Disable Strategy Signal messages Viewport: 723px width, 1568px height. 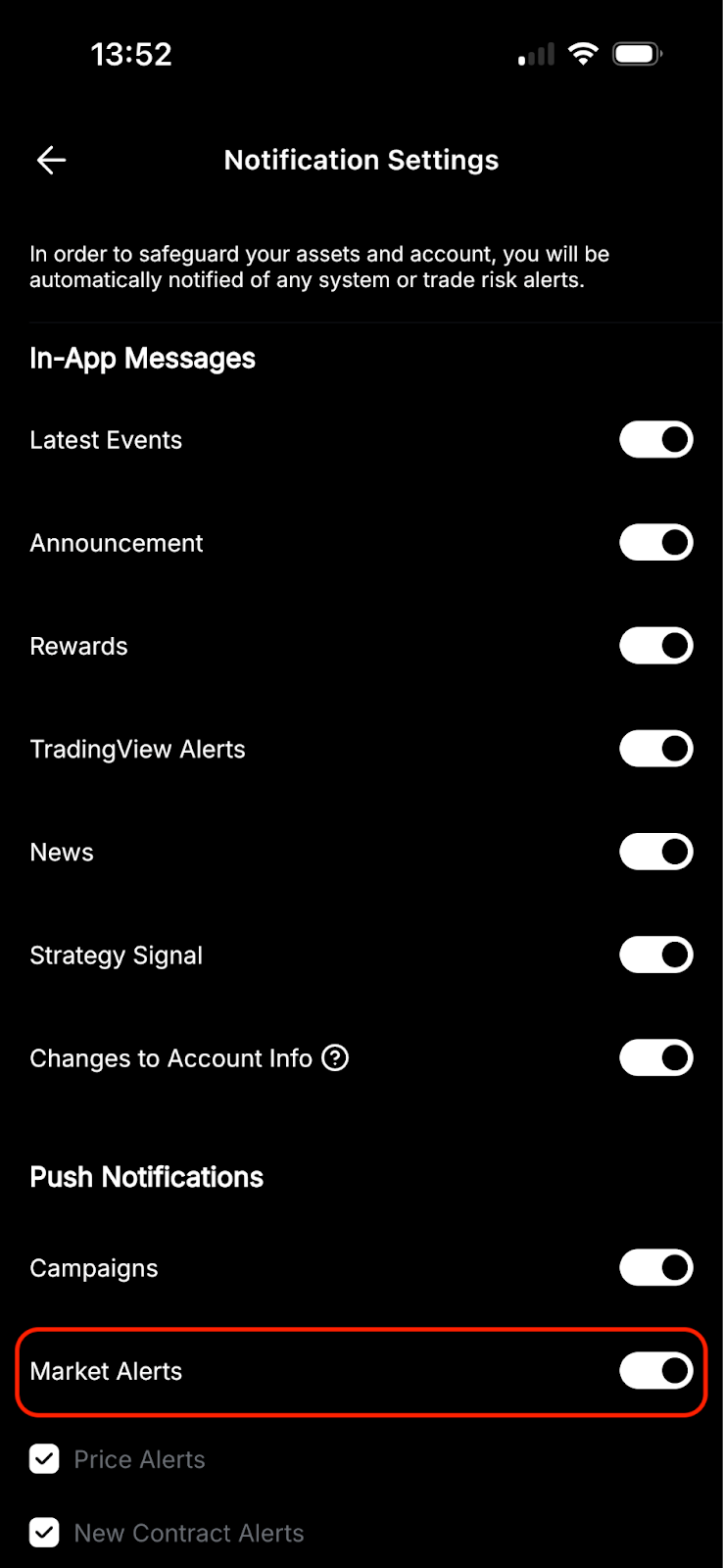click(655, 955)
